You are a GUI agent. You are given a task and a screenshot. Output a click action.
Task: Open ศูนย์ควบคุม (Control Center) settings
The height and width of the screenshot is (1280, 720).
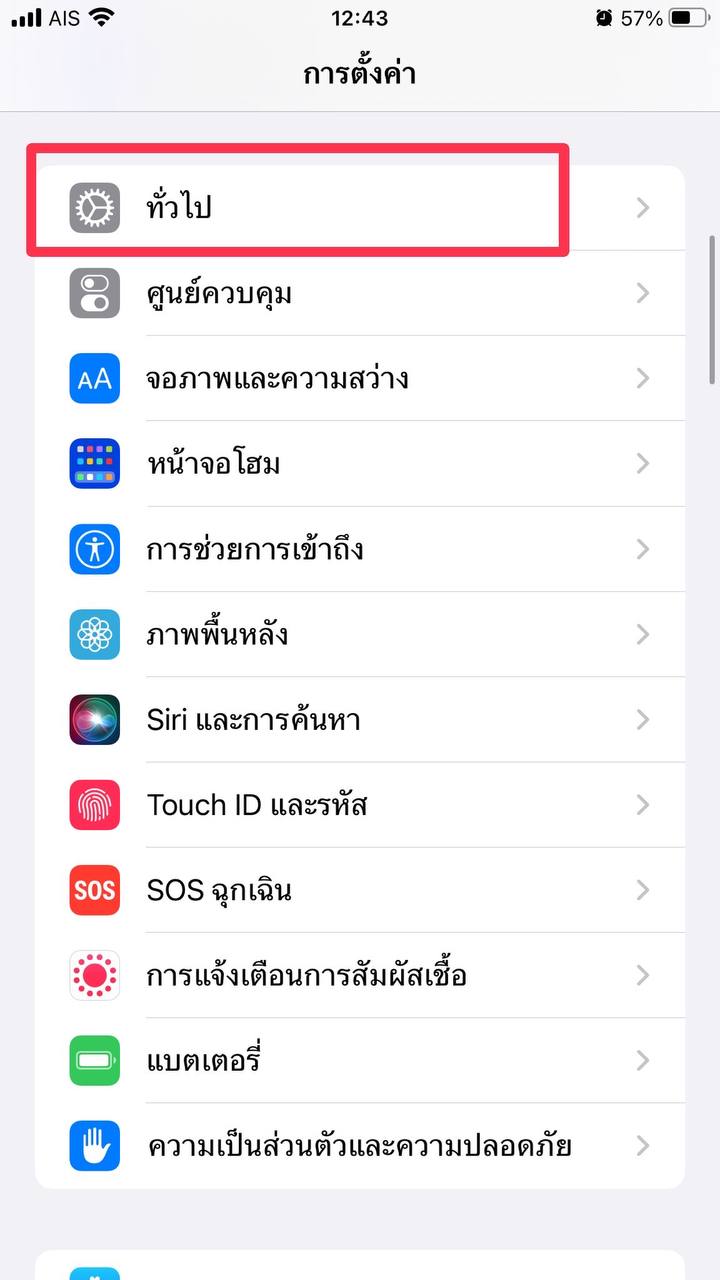(360, 294)
